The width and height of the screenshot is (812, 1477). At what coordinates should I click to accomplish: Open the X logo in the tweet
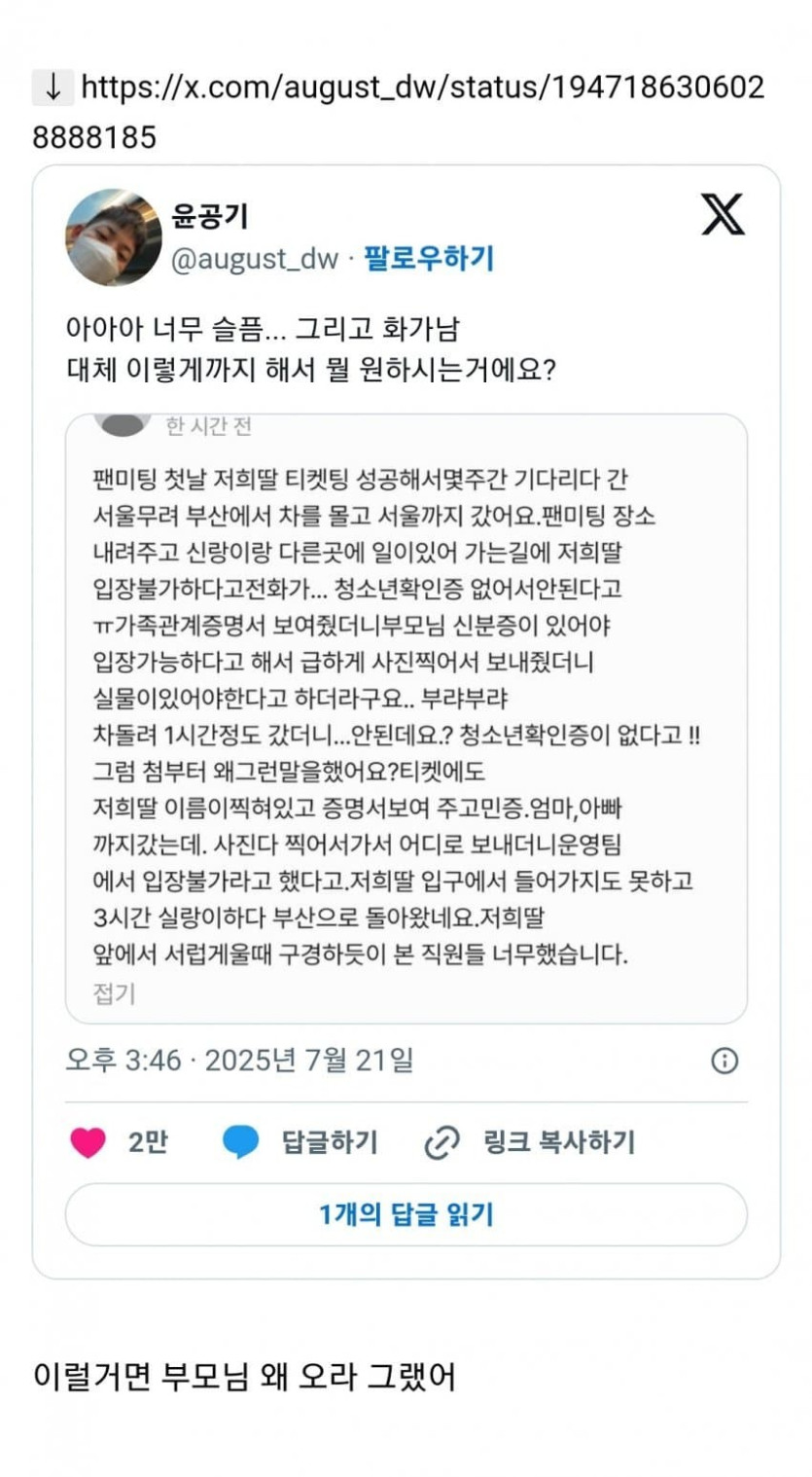723,214
